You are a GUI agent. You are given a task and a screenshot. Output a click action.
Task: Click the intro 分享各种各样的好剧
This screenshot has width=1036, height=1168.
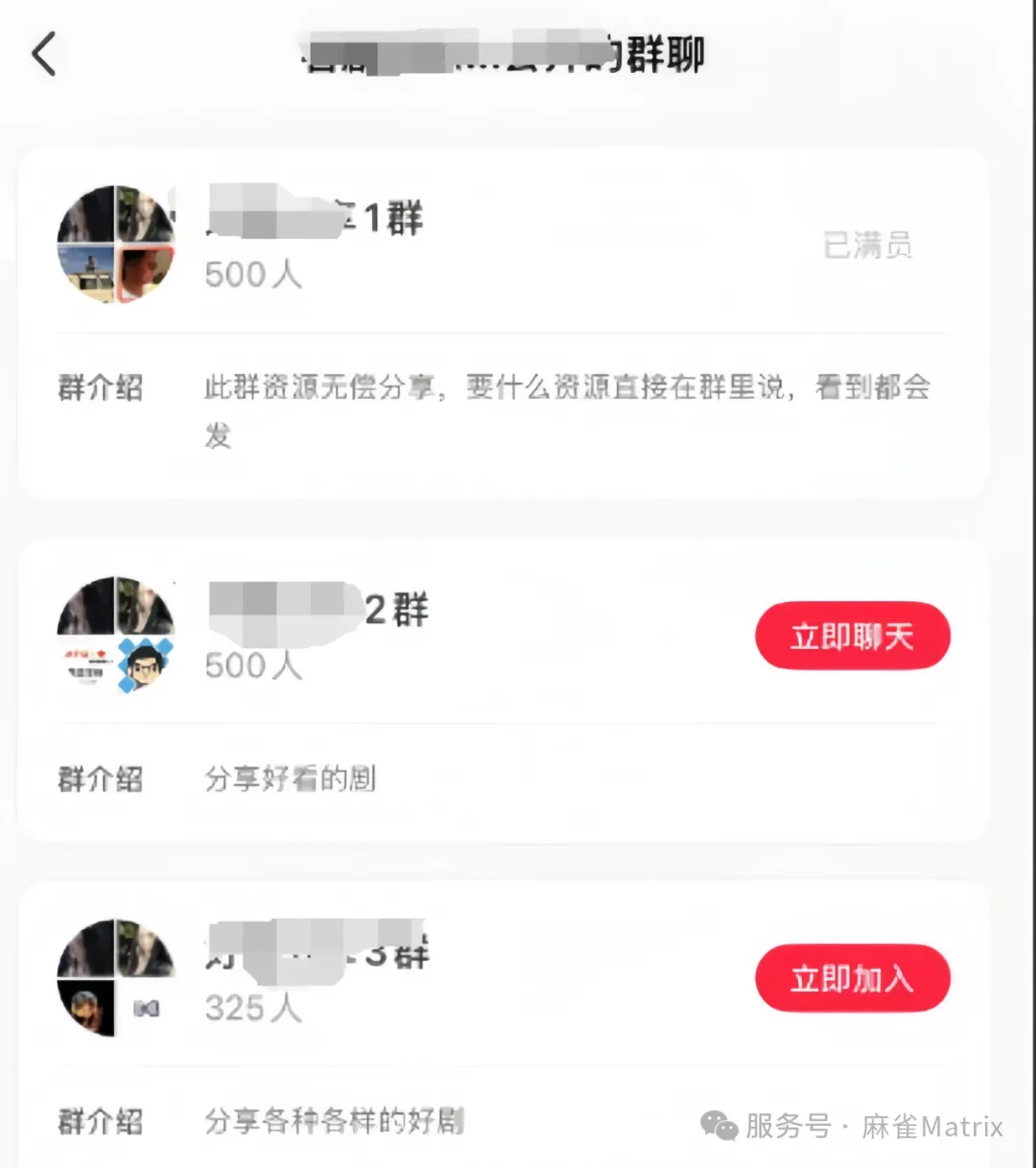pos(334,1122)
